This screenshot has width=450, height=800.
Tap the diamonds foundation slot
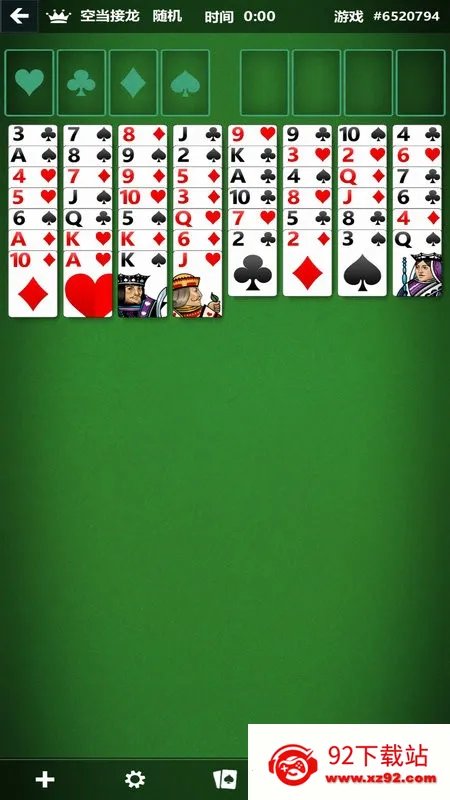(133, 83)
